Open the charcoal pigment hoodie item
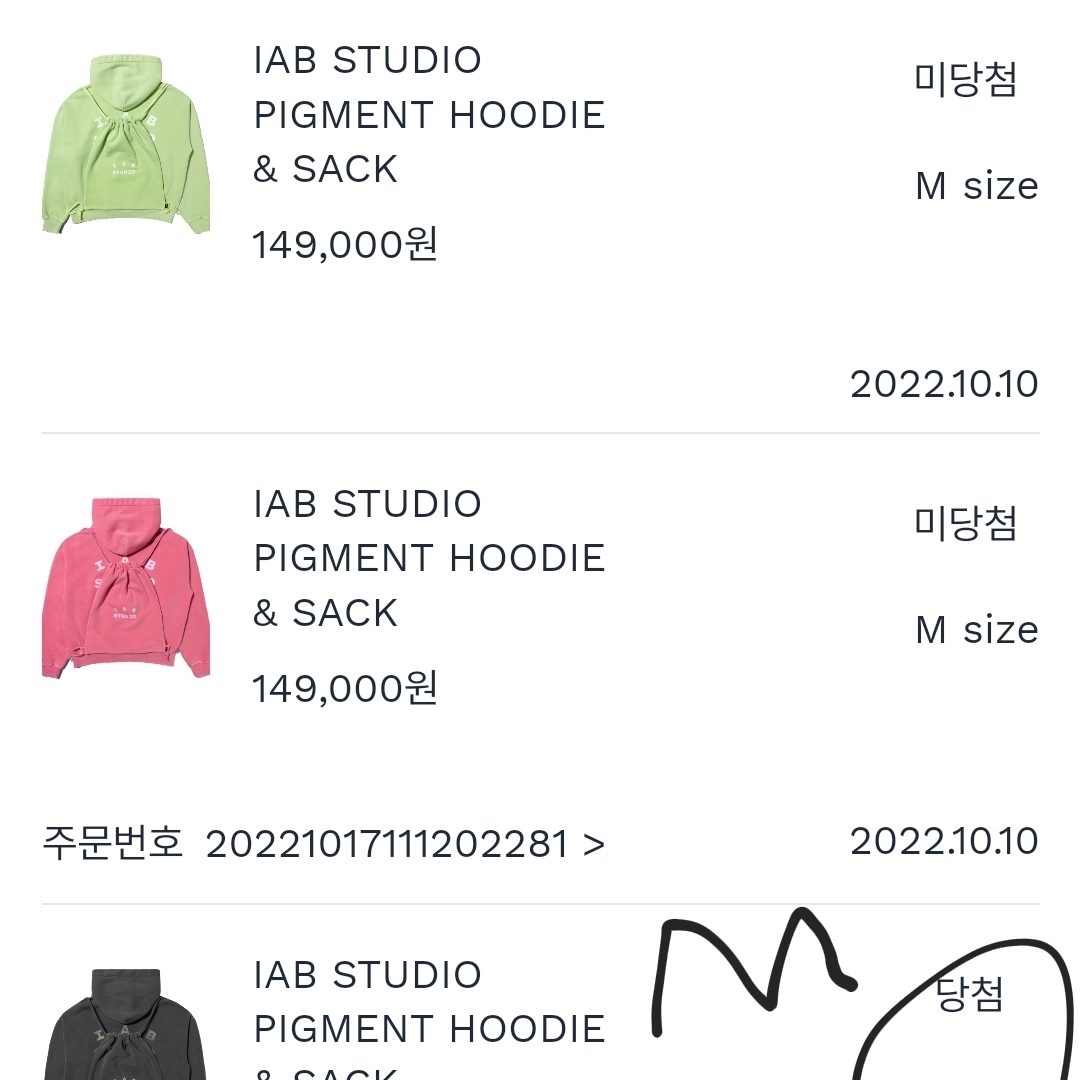The image size is (1080, 1080). click(x=126, y=1025)
